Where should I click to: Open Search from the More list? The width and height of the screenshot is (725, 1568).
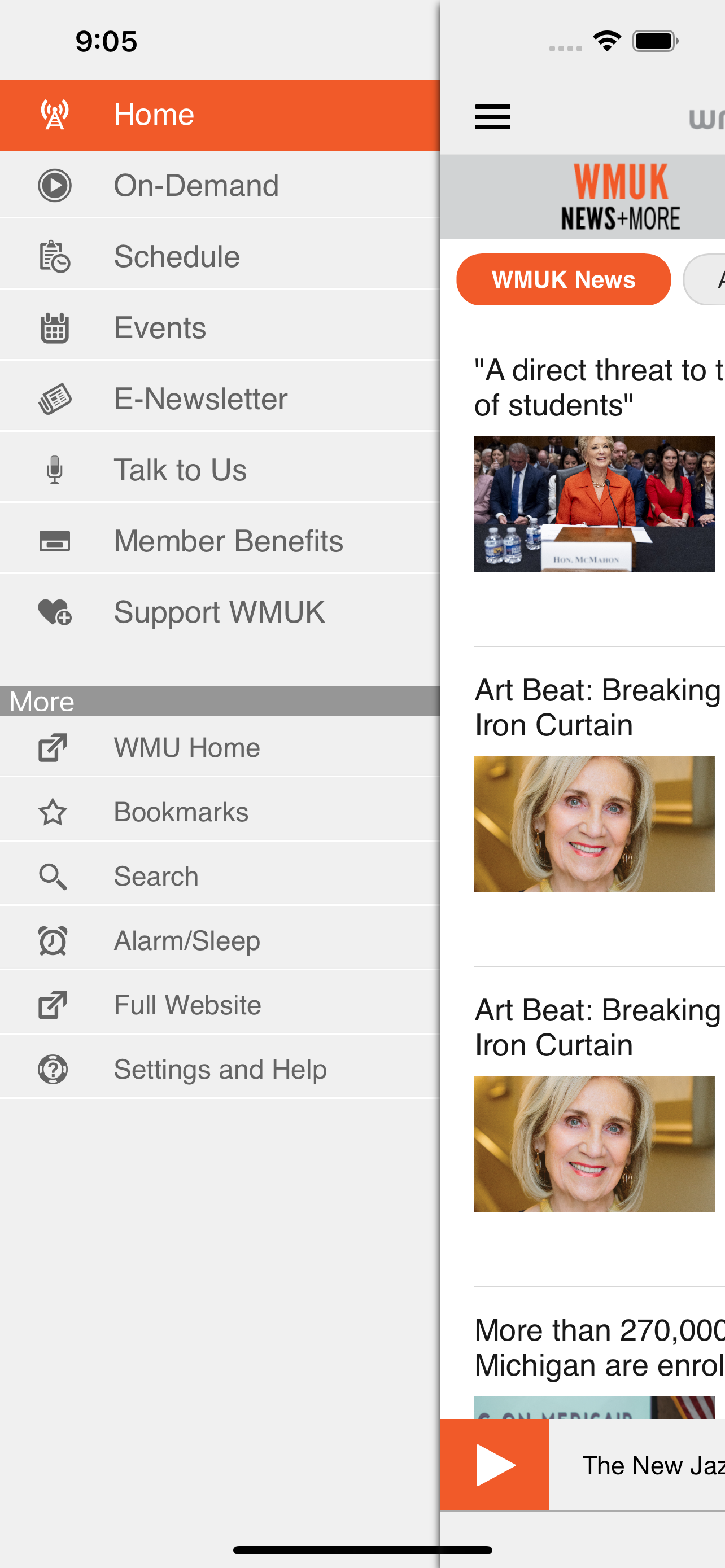220,877
